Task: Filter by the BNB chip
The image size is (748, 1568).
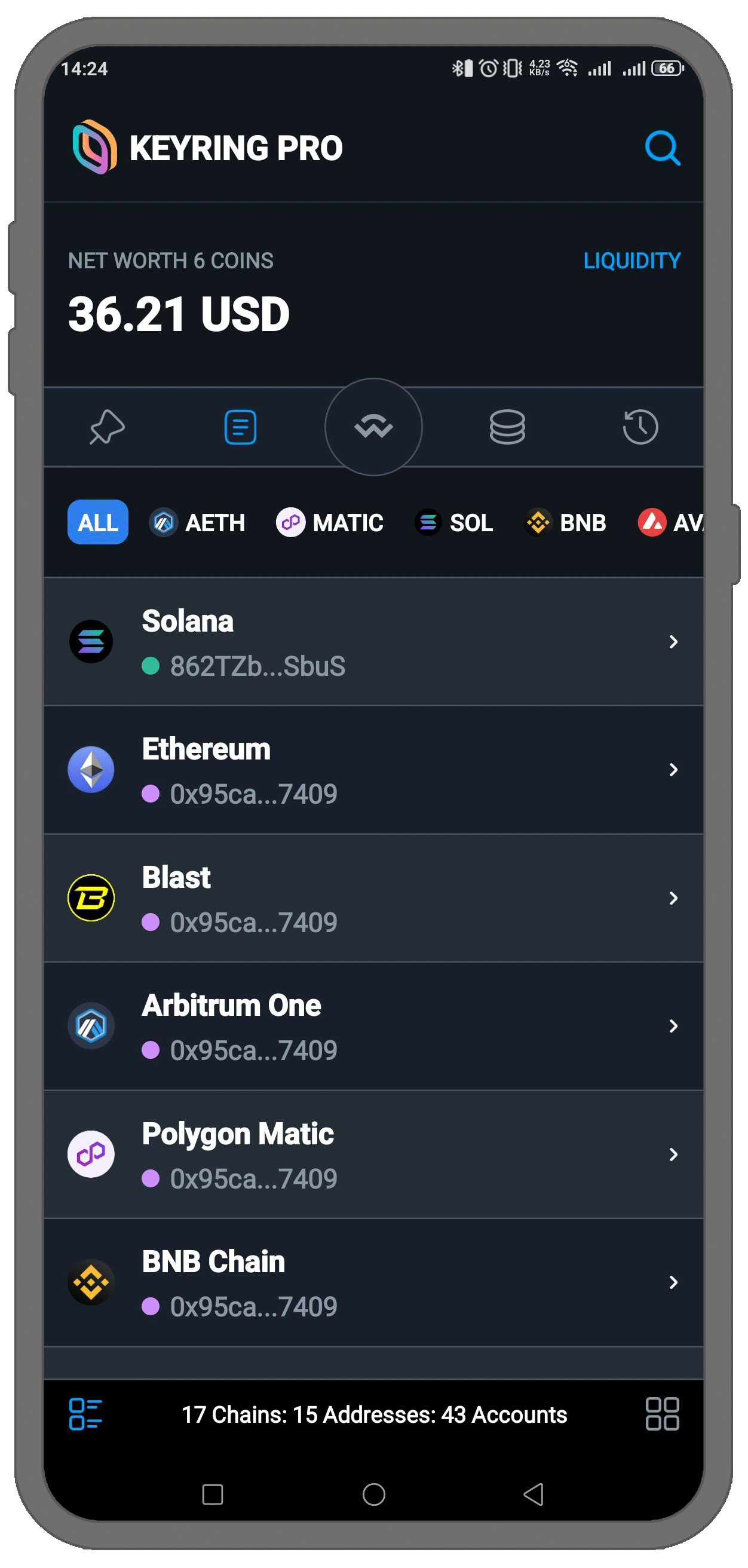Action: point(565,522)
